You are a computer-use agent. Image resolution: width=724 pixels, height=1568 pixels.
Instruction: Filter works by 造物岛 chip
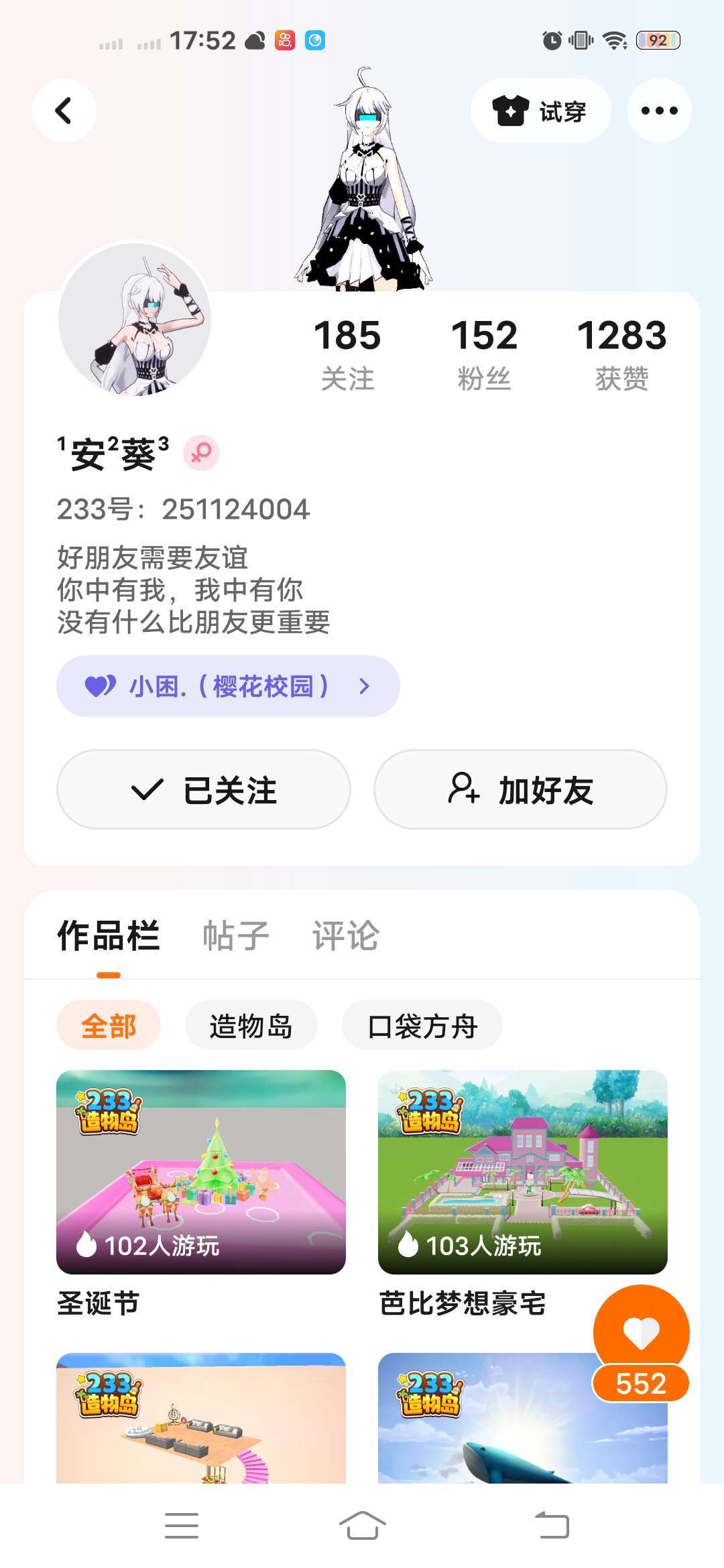[x=251, y=1025]
